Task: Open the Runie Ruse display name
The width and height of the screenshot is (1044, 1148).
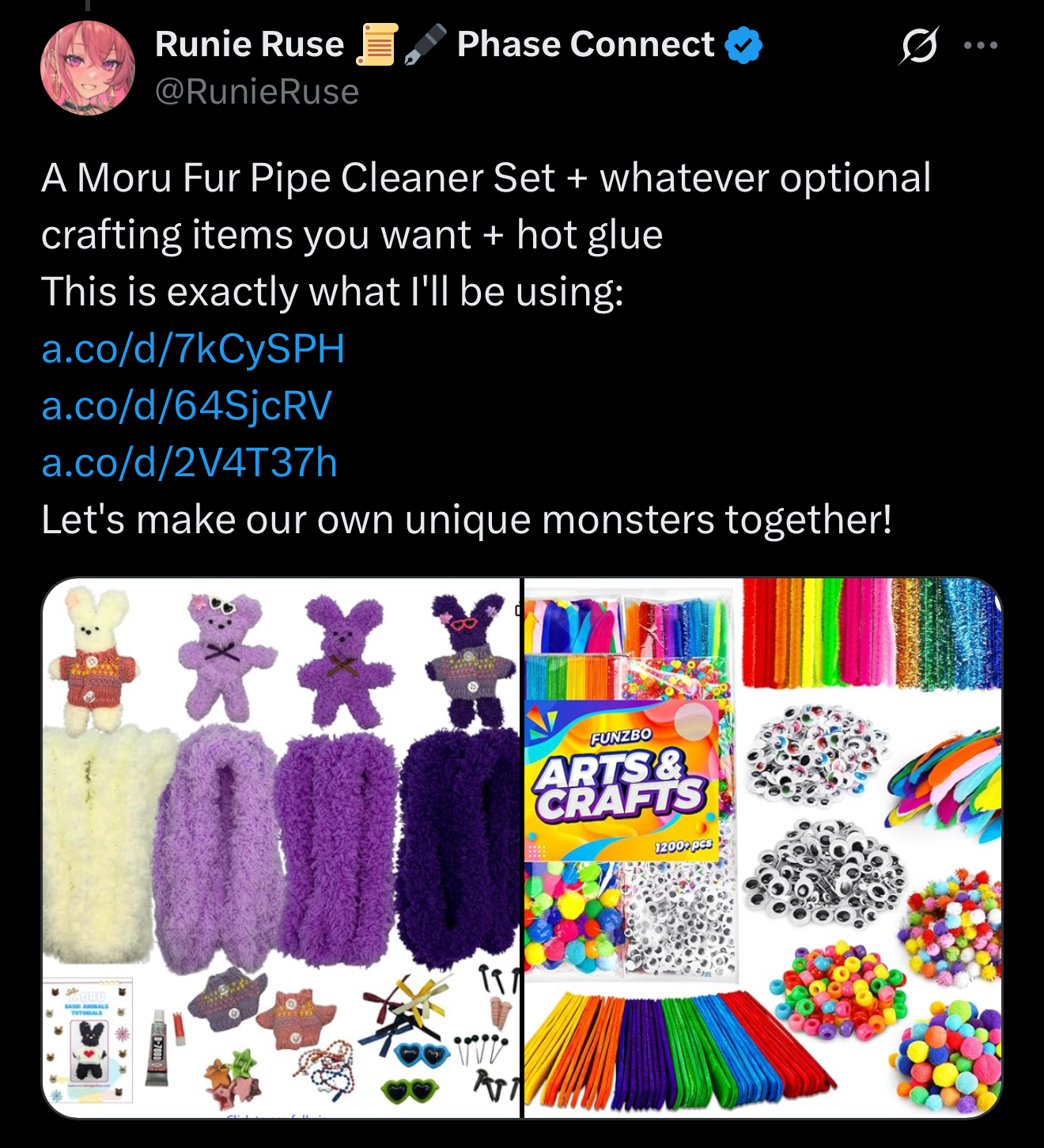Action: [x=249, y=44]
